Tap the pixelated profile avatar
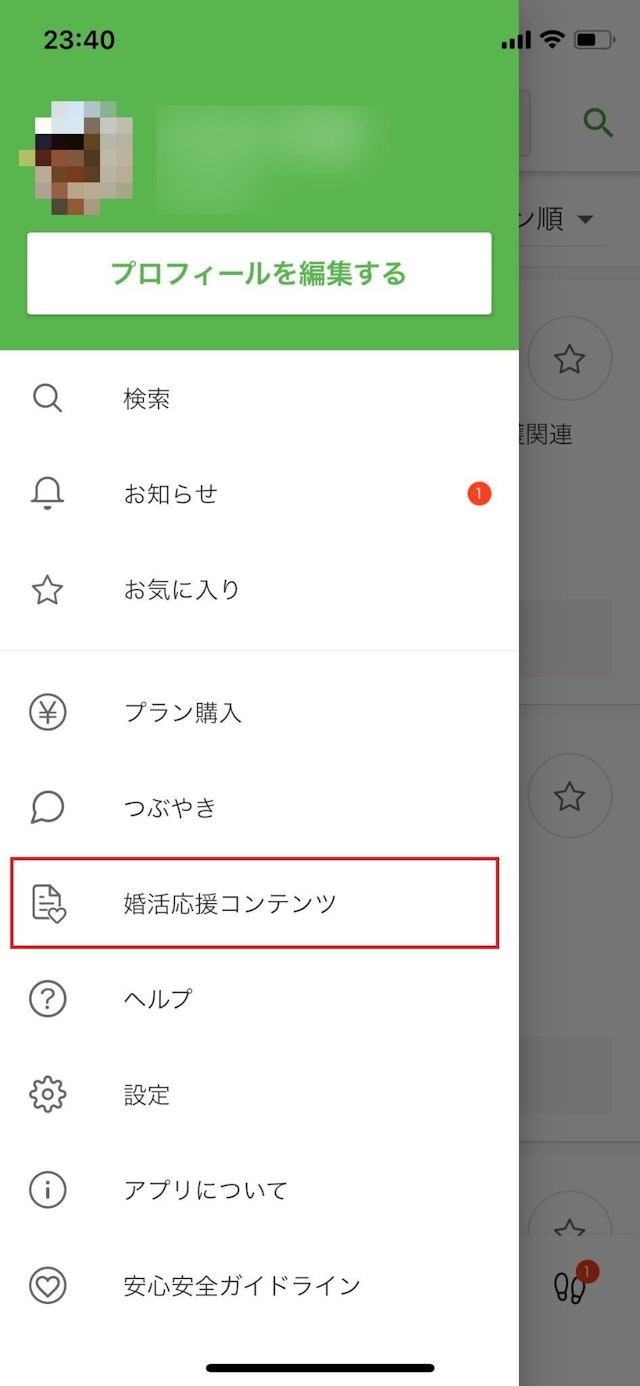Screen dimensions: 640x1386 pyautogui.click(x=77, y=159)
